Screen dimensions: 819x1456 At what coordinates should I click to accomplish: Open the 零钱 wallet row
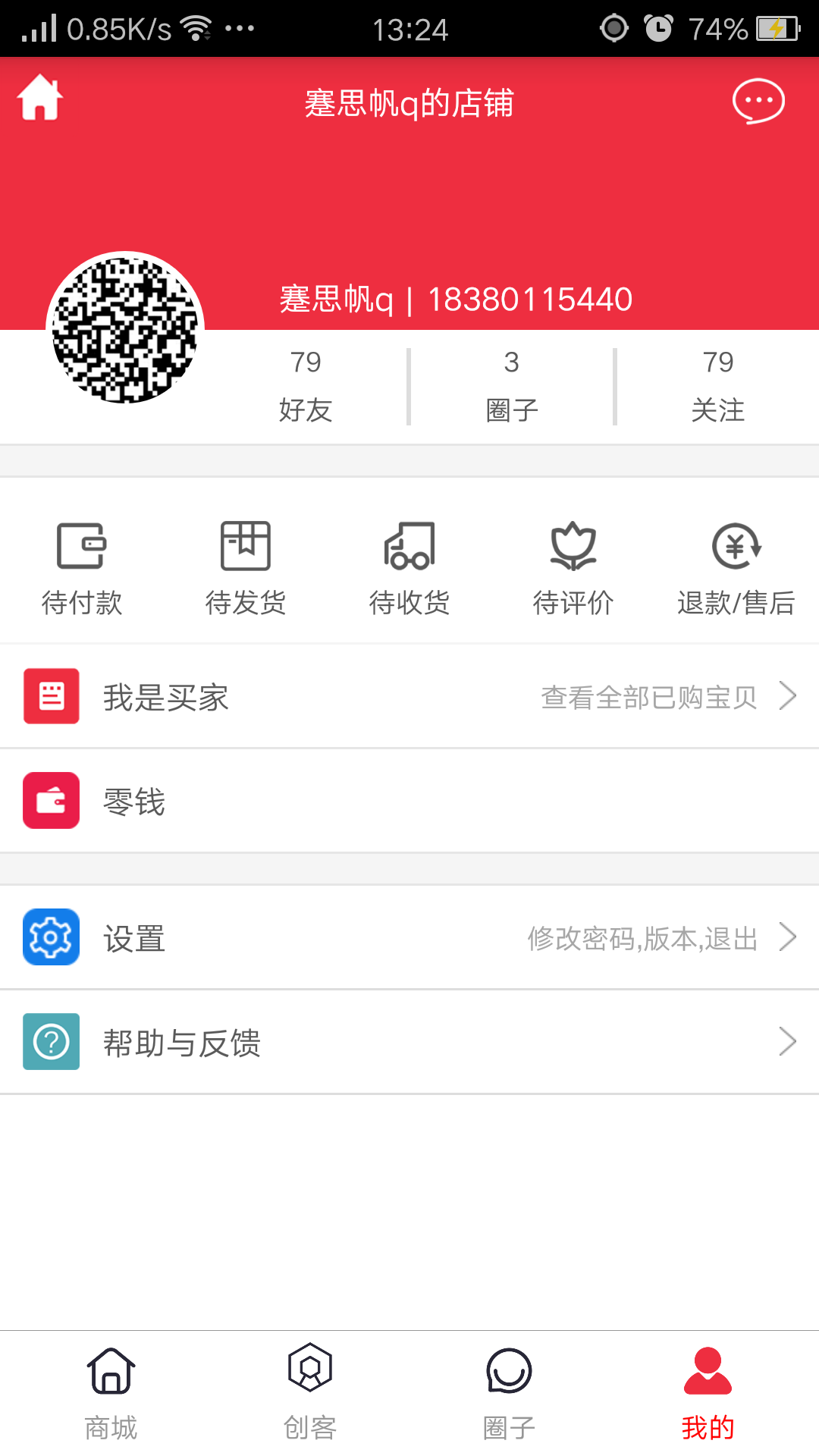(x=409, y=801)
